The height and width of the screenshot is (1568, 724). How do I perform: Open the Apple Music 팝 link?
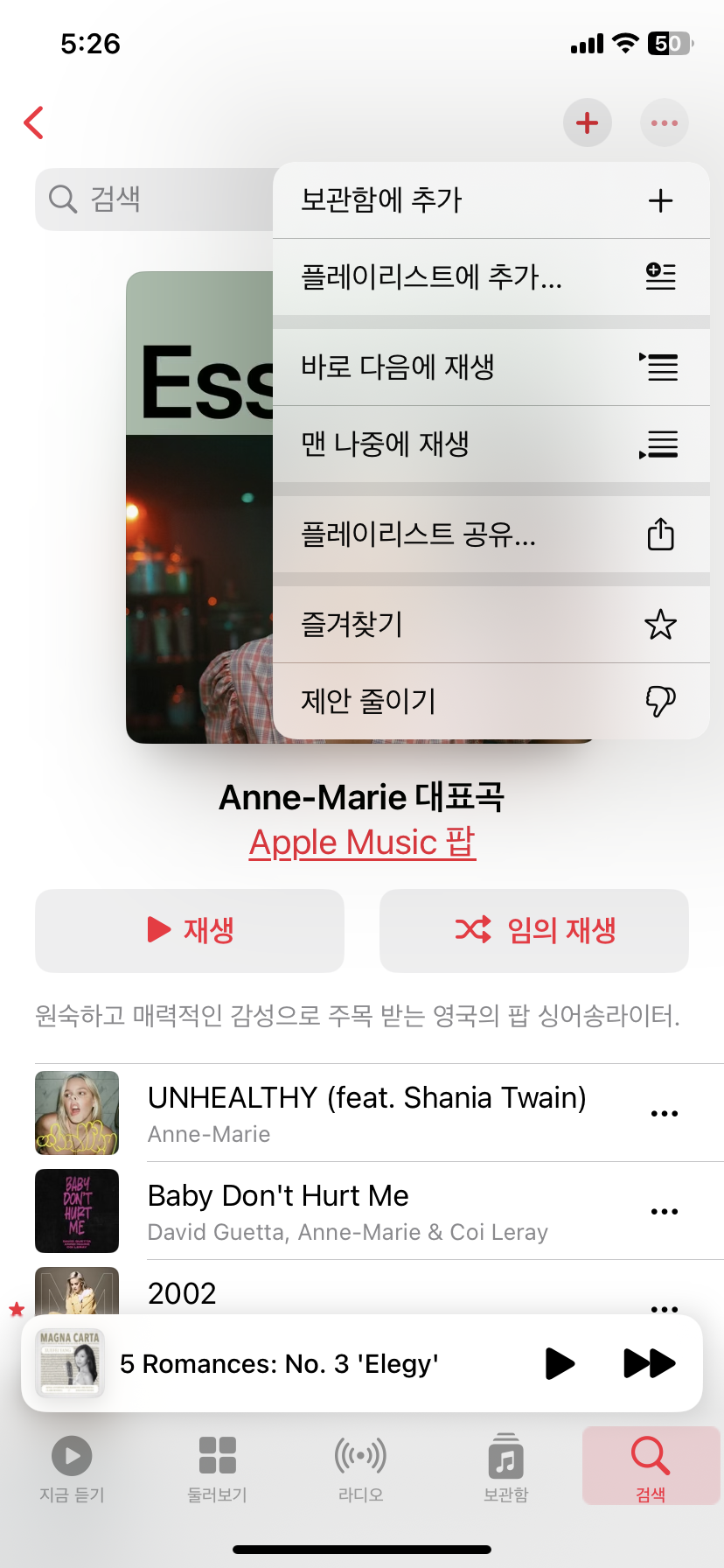click(362, 843)
